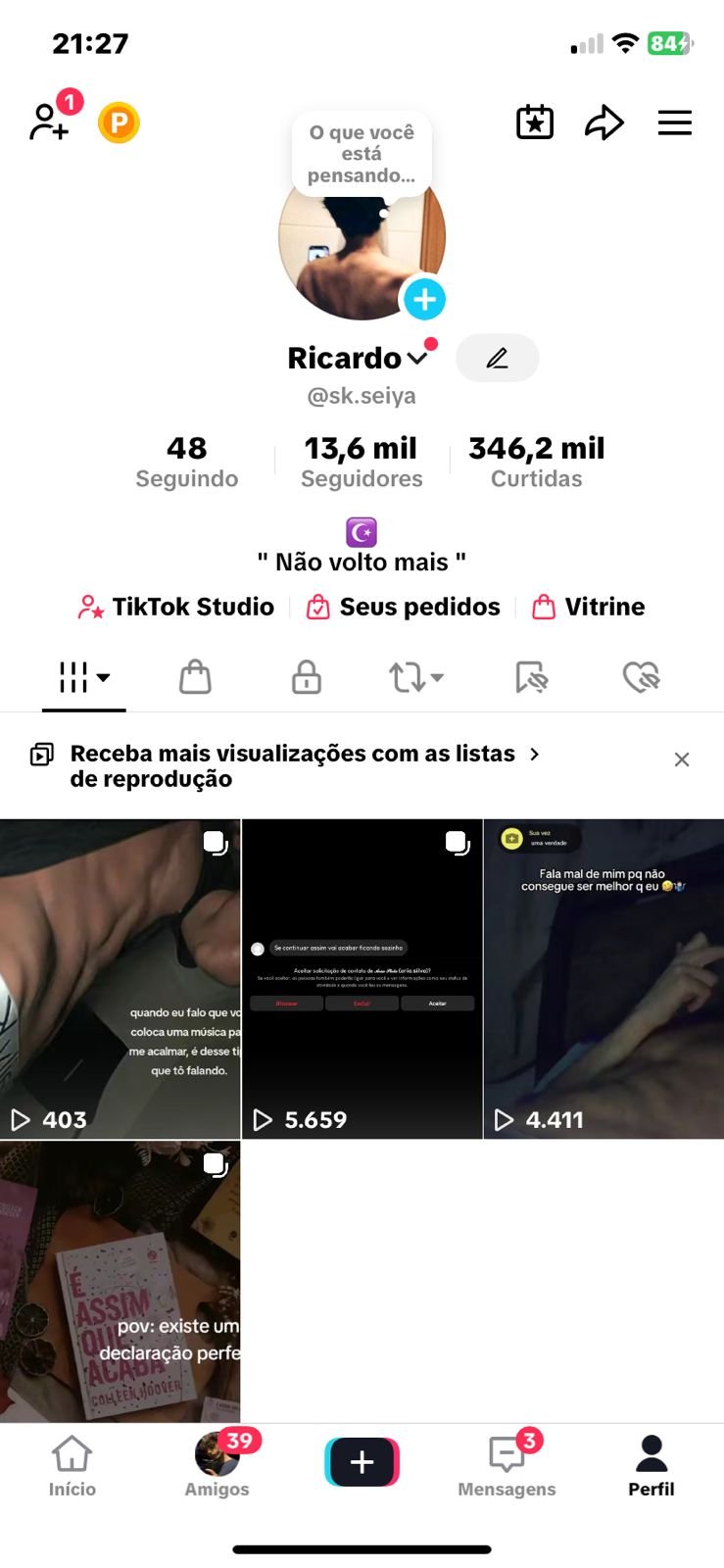Open the Mensagens inbox
The width and height of the screenshot is (724, 1568).
pyautogui.click(x=507, y=1466)
